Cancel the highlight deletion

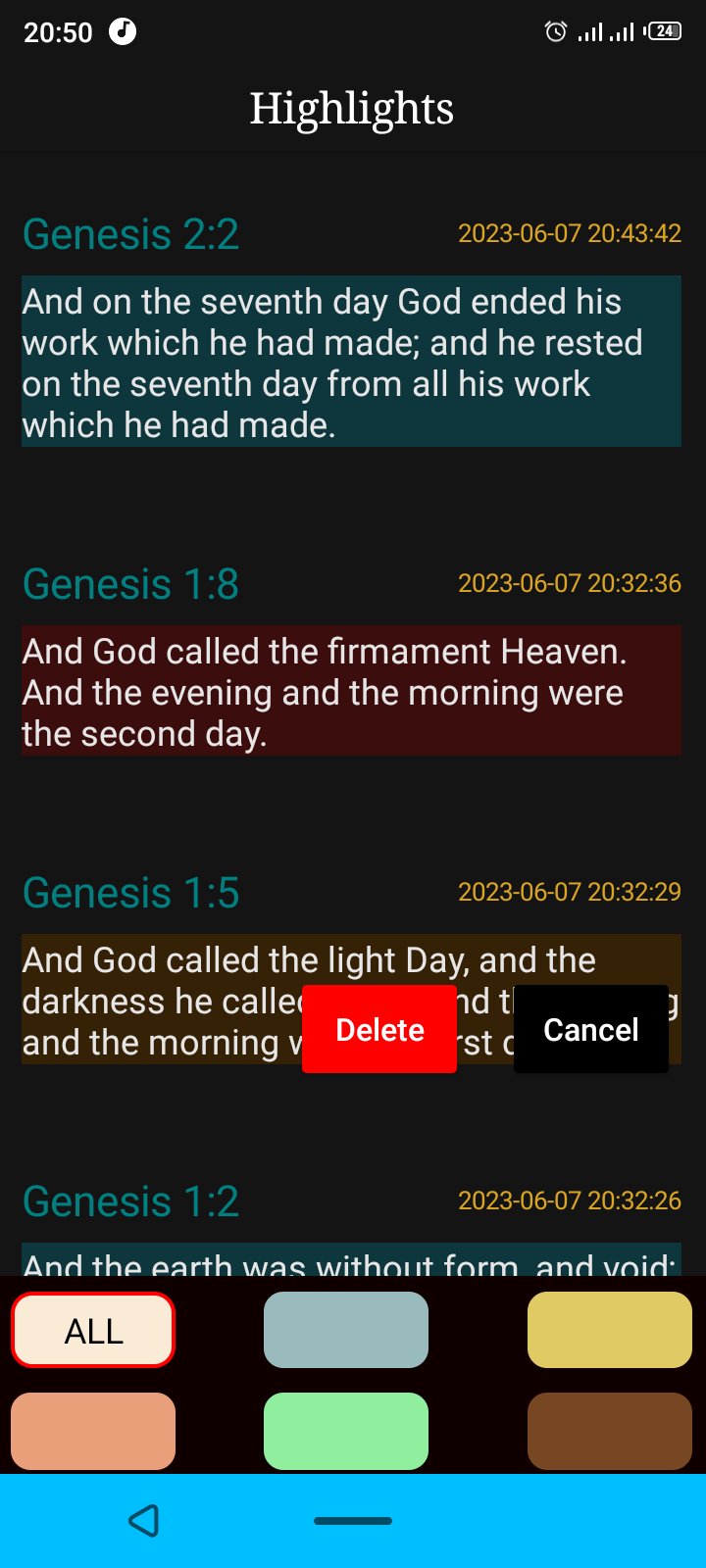tap(590, 1029)
